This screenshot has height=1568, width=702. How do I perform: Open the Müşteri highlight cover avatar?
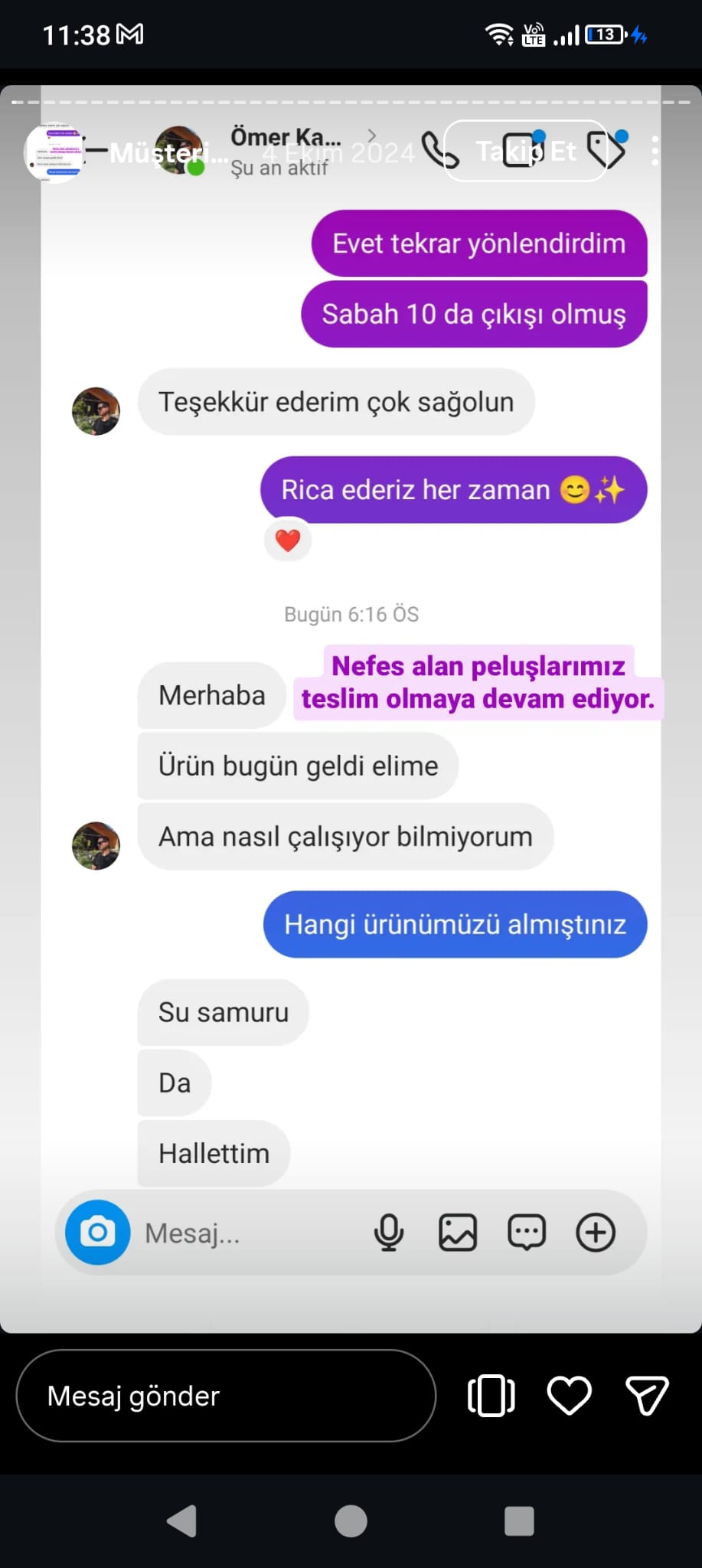(54, 152)
